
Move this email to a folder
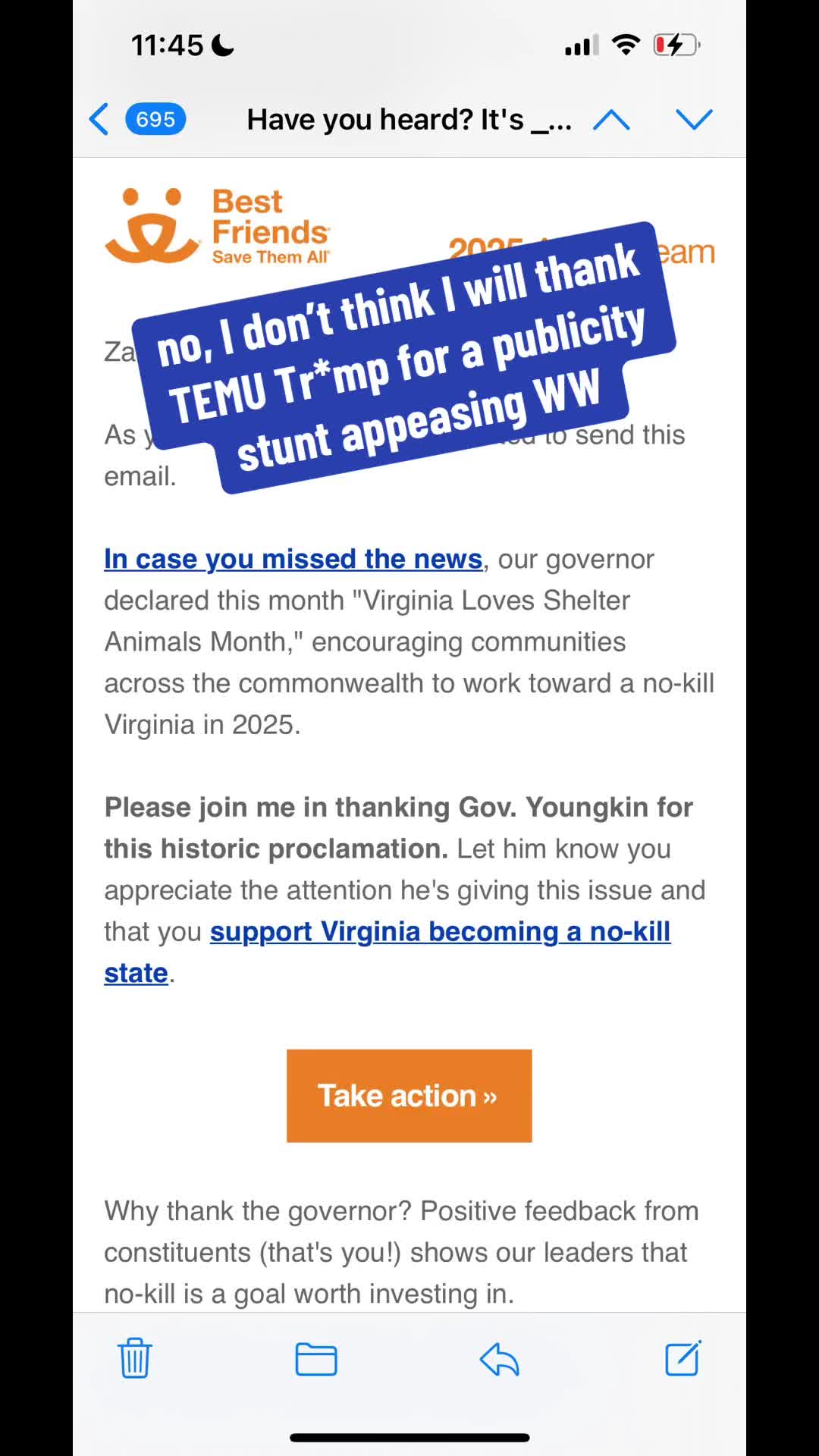(x=316, y=1358)
